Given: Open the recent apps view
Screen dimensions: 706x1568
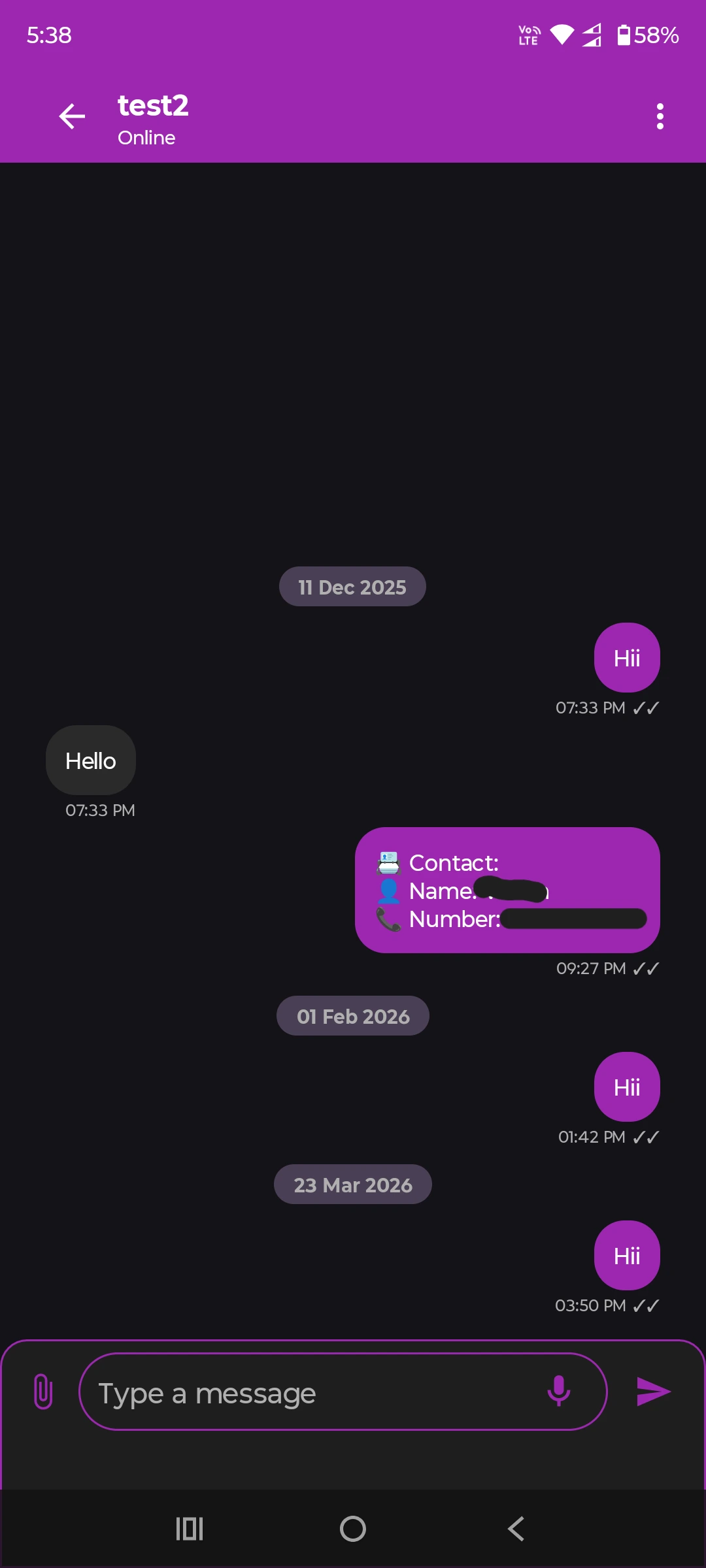Looking at the screenshot, I should coord(190,1529).
